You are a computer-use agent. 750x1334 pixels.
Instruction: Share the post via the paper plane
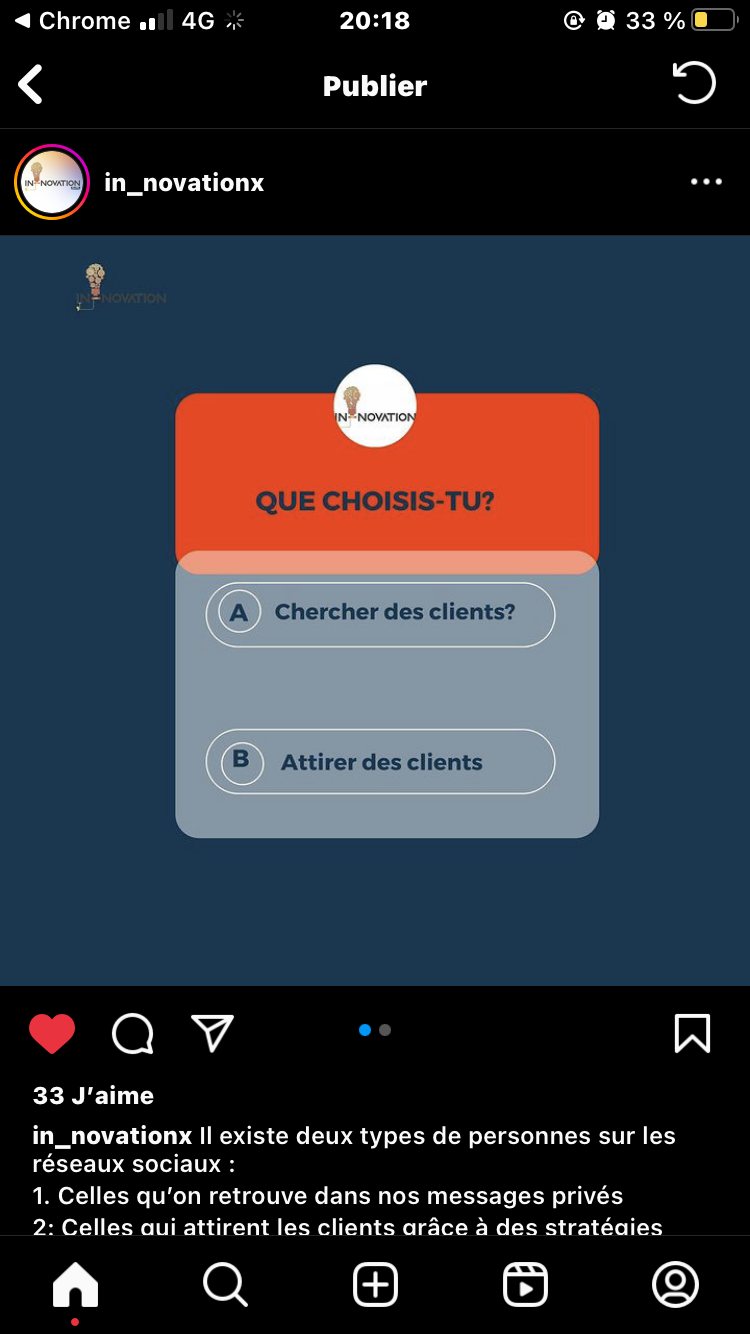pyautogui.click(x=212, y=1033)
